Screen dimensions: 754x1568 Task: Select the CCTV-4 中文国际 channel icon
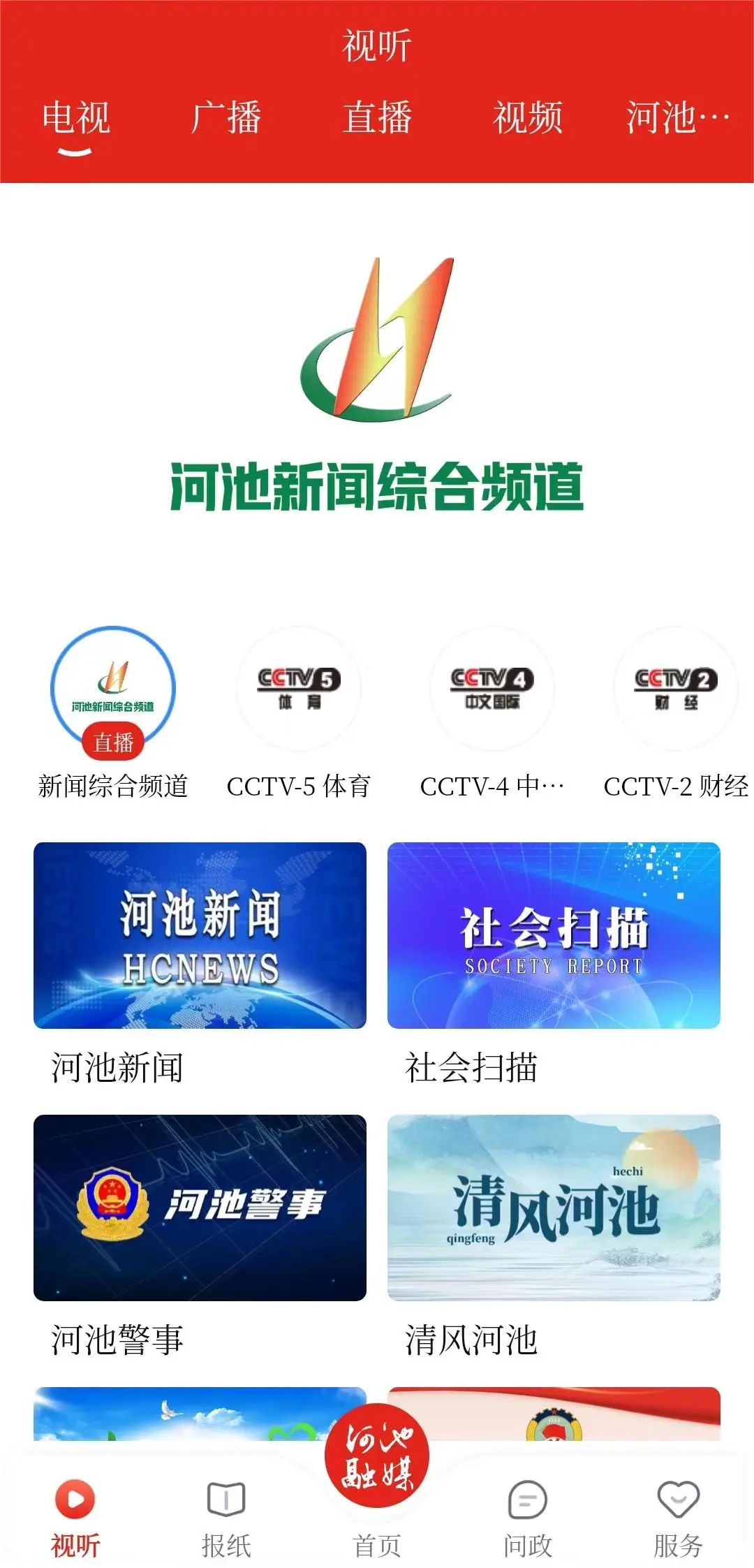coord(492,689)
